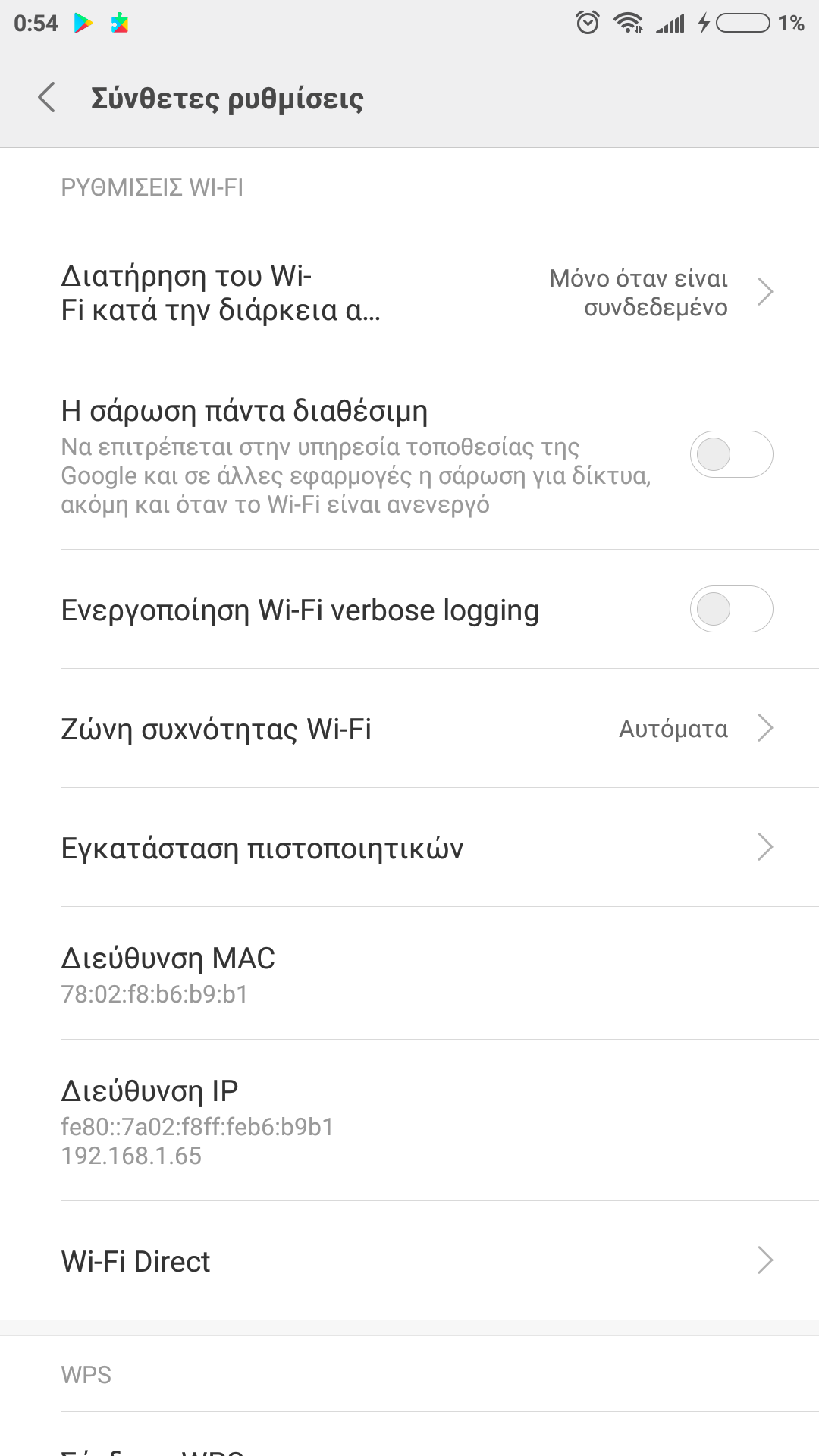Go back from Σύνθετες ρυθμίσεις
Screen dimensions: 819x1456
pyautogui.click(x=47, y=98)
